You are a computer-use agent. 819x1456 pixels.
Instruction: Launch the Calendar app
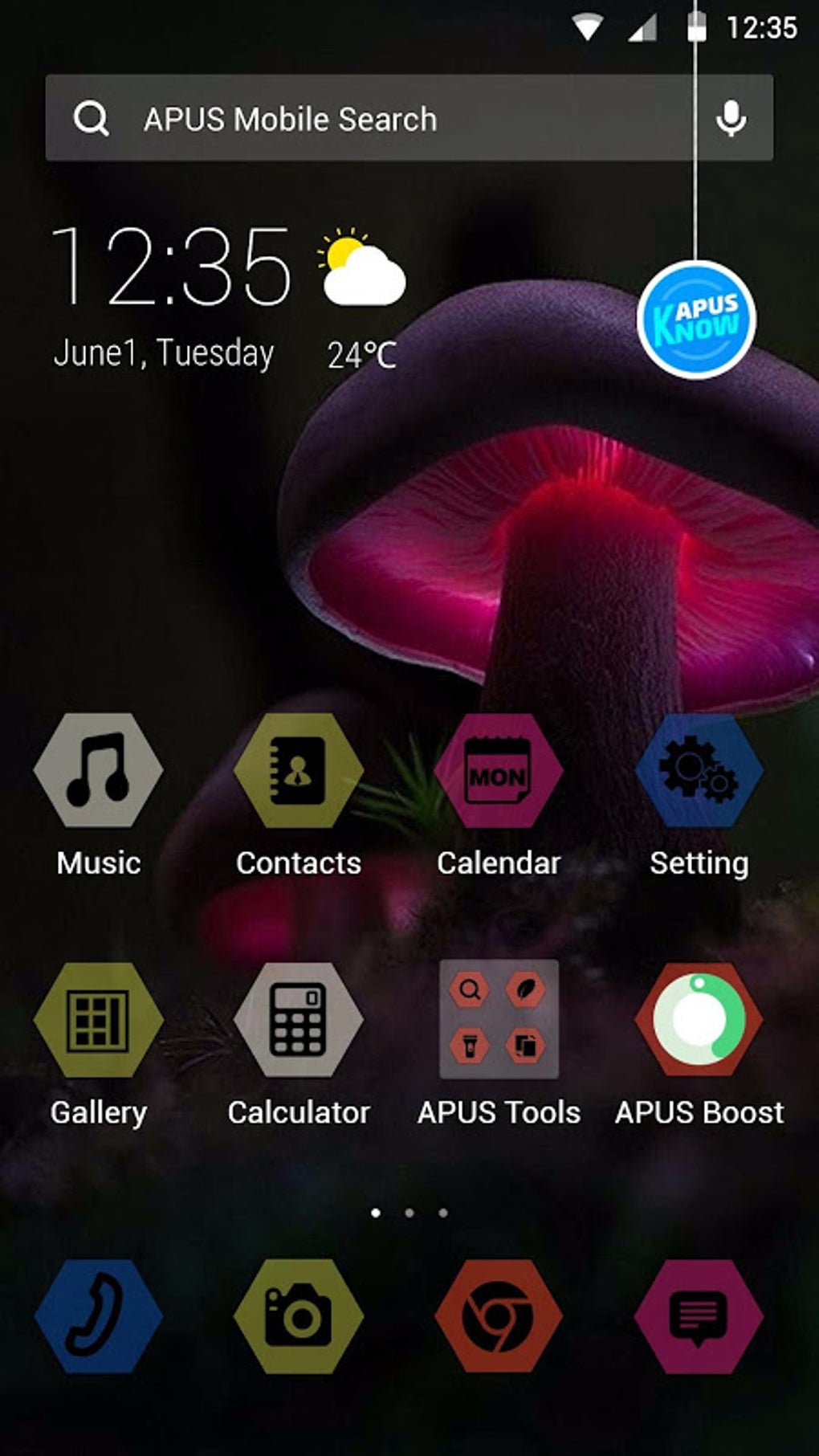[x=498, y=771]
